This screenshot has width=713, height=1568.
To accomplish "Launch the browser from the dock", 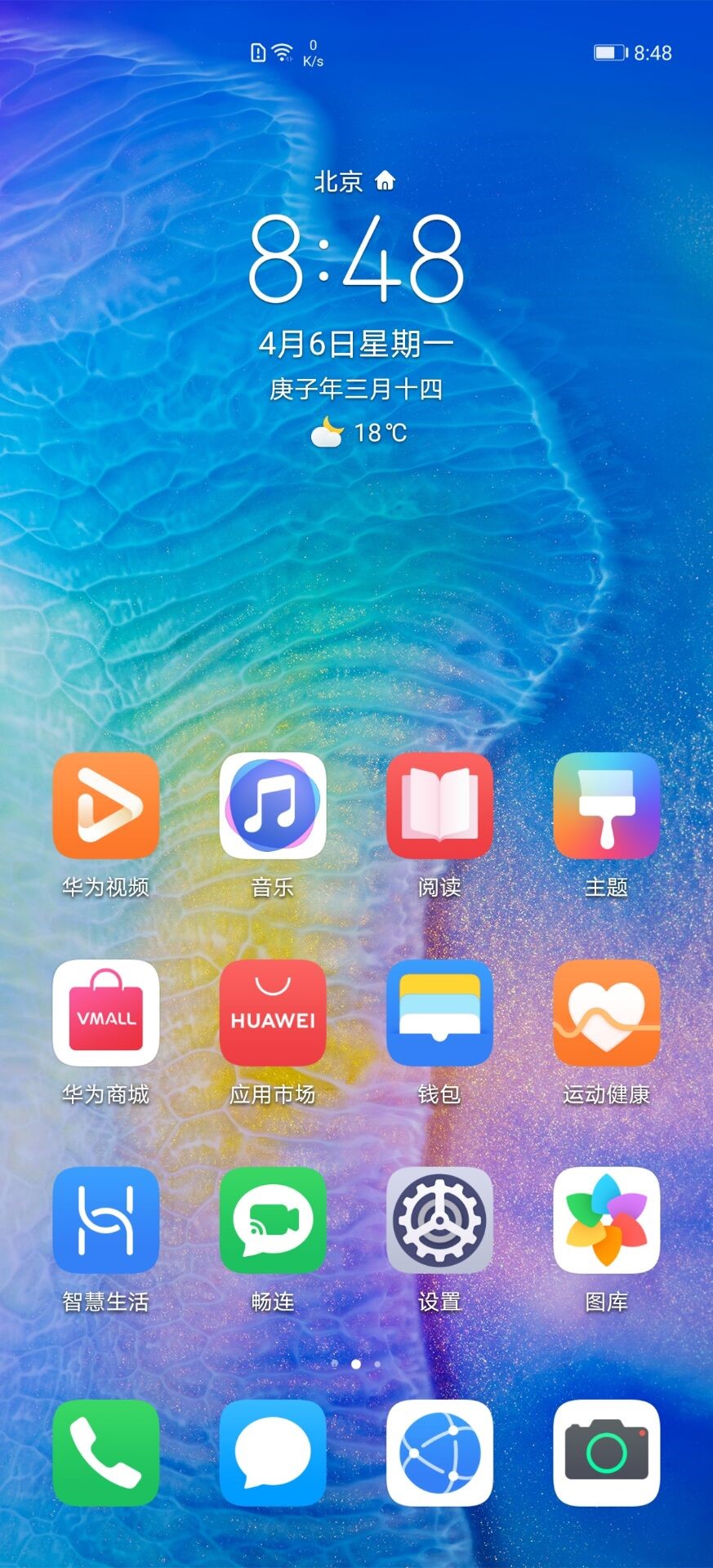I will tap(439, 1453).
